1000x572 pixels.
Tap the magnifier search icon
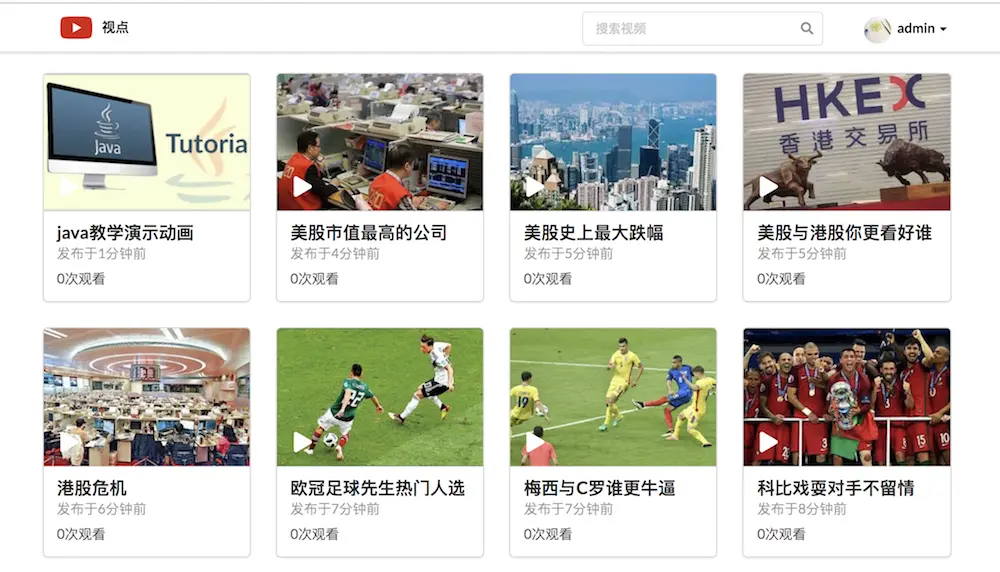[x=807, y=28]
